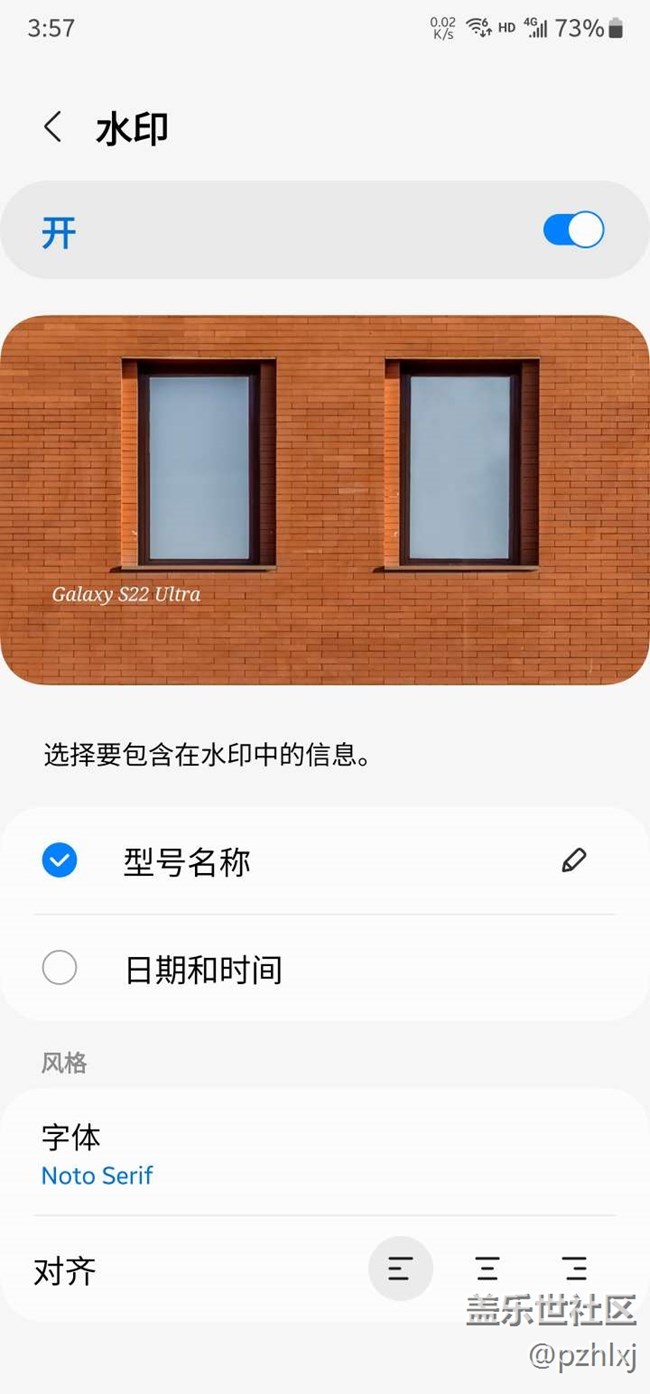The image size is (650, 1394).
Task: Edit the 型号名称 text with the pencil
Action: point(574,860)
